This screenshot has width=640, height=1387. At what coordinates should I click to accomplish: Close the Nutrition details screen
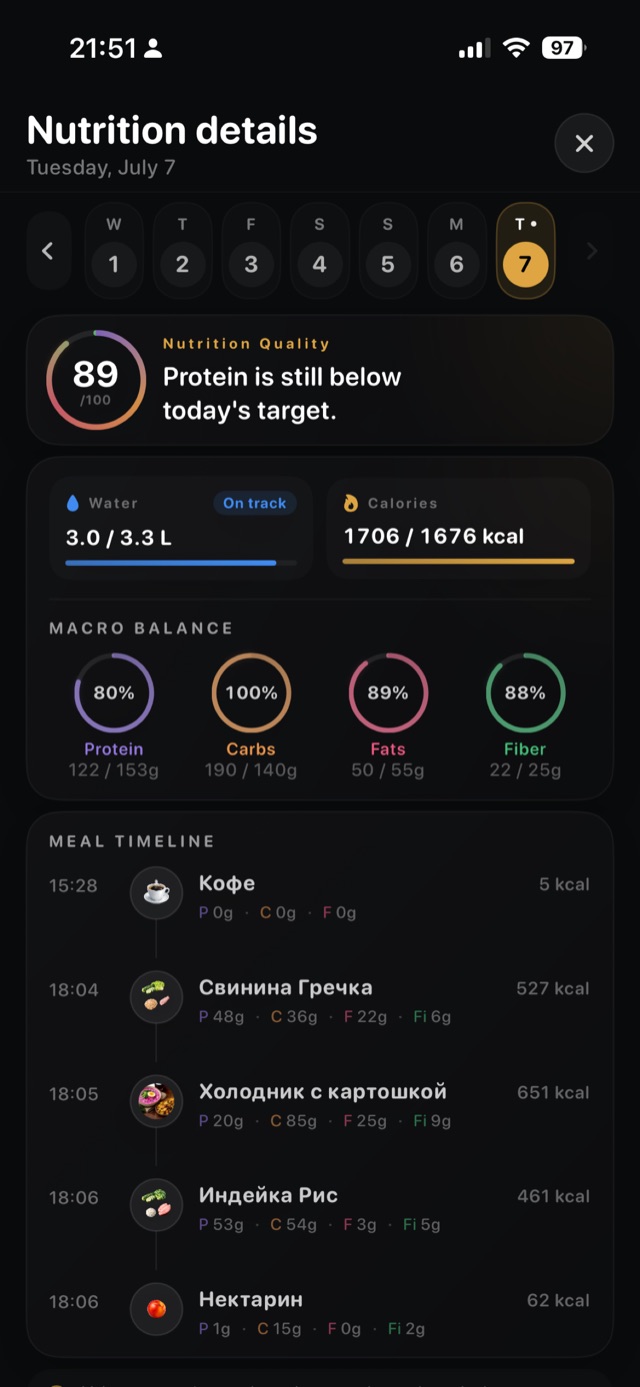coord(584,143)
